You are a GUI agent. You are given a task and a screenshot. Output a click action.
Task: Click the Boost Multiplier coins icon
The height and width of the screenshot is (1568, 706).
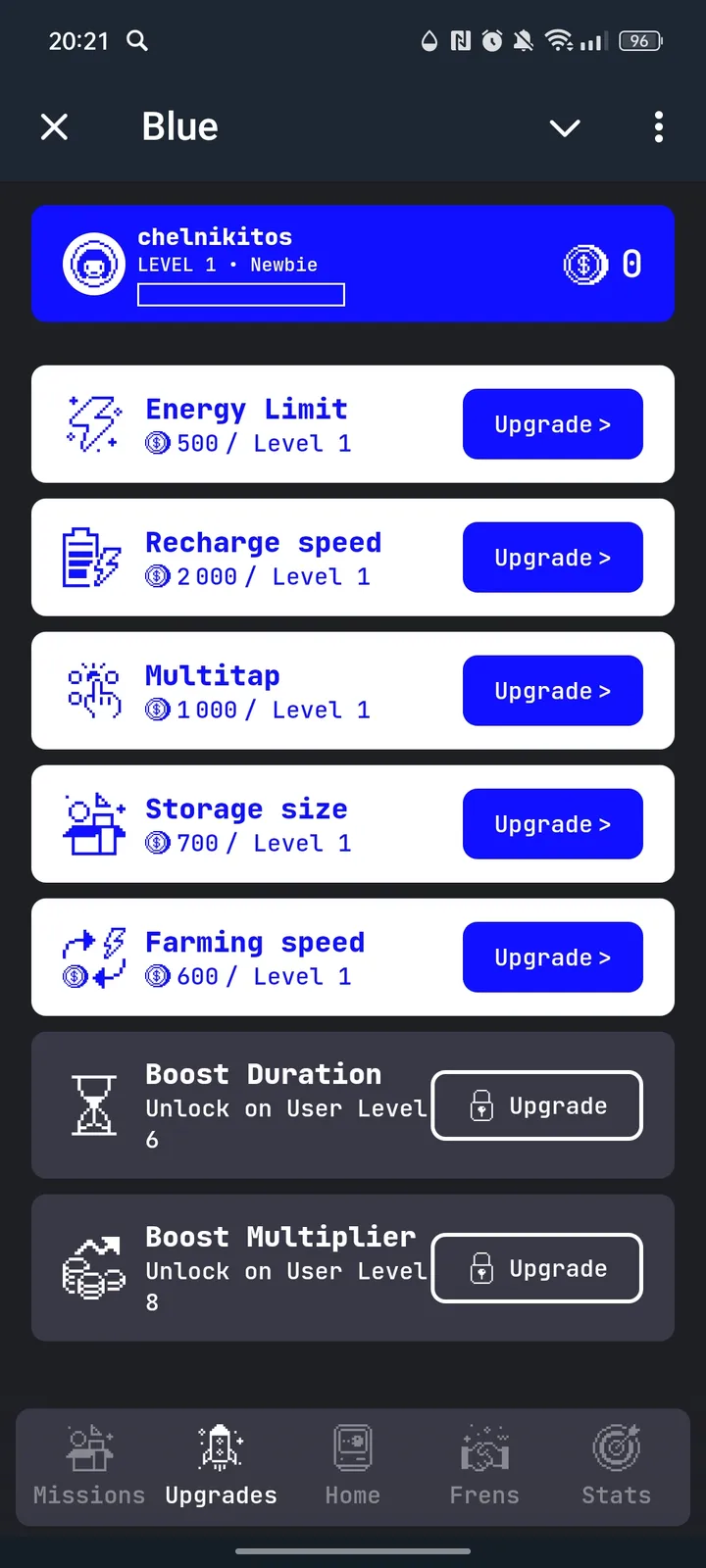pyautogui.click(x=93, y=1267)
